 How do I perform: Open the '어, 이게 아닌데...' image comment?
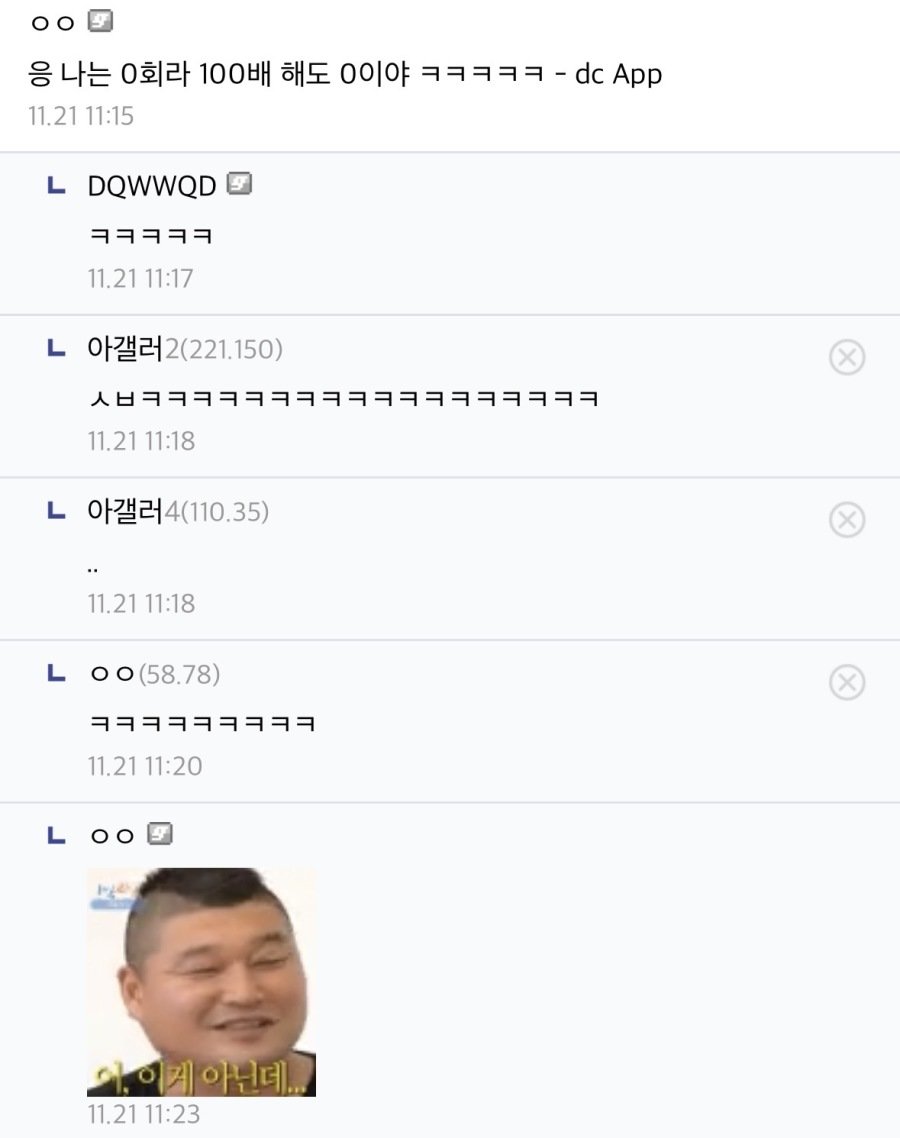201,981
